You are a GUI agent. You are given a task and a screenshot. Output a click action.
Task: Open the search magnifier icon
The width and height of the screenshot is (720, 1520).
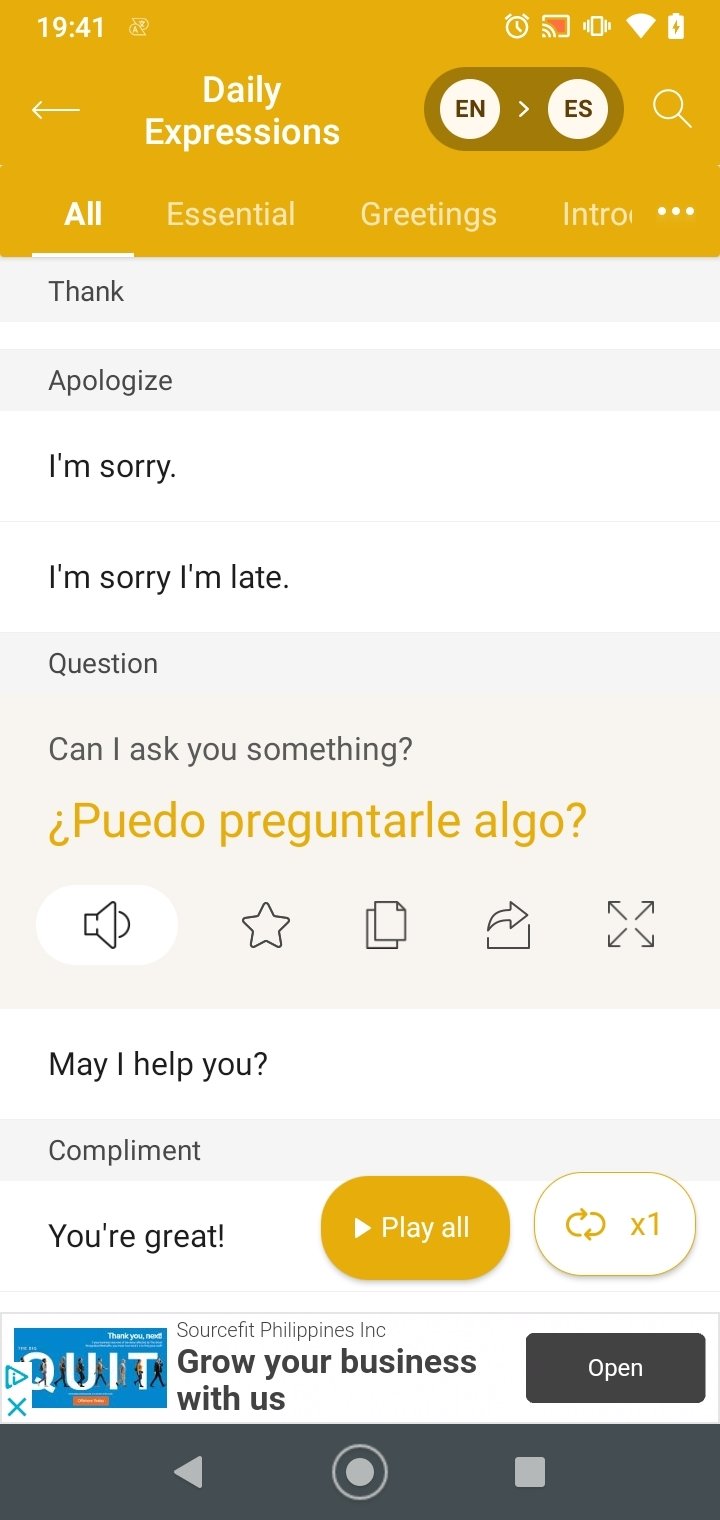(x=672, y=109)
